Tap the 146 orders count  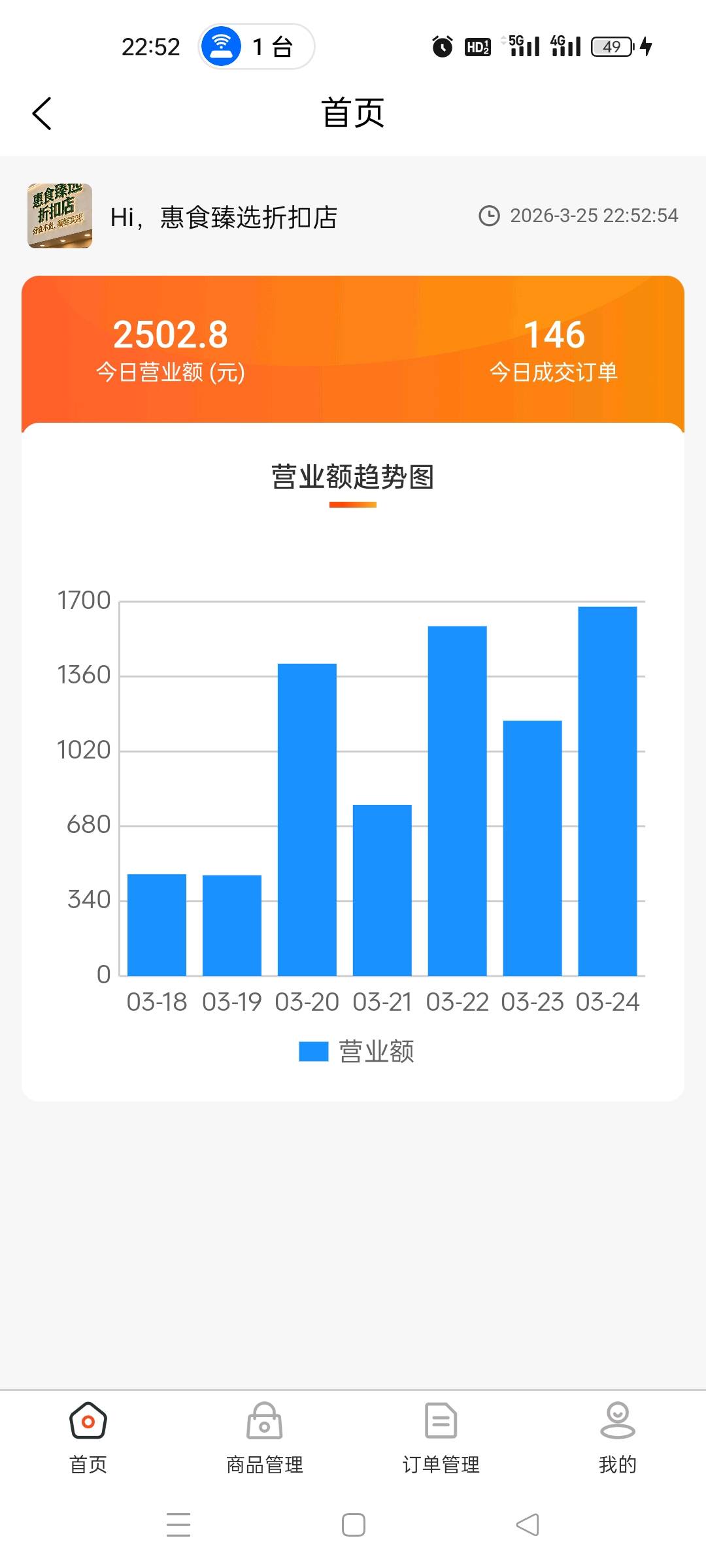coord(556,335)
